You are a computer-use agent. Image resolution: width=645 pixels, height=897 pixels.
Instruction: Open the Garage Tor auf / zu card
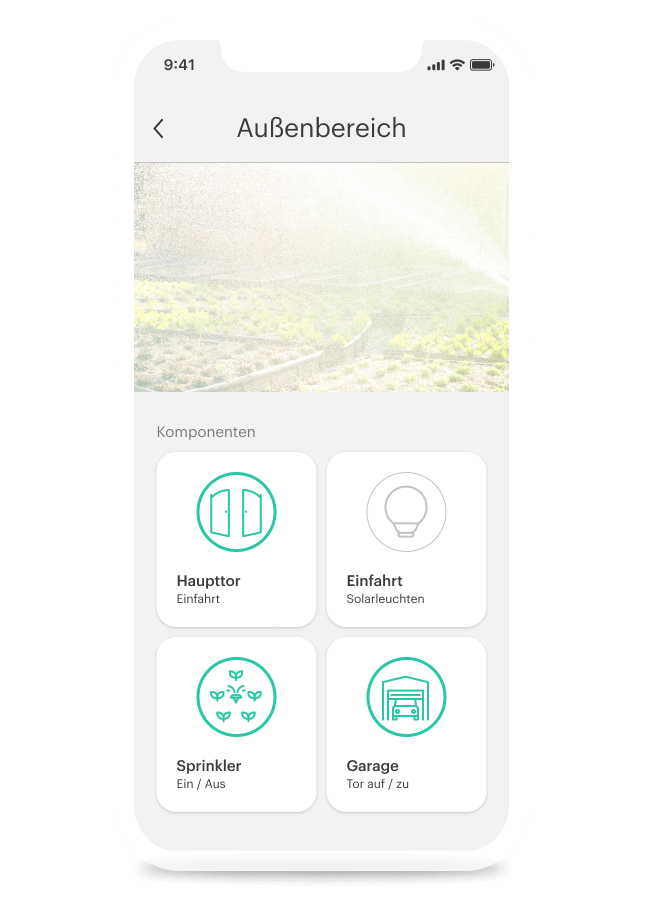(x=406, y=724)
